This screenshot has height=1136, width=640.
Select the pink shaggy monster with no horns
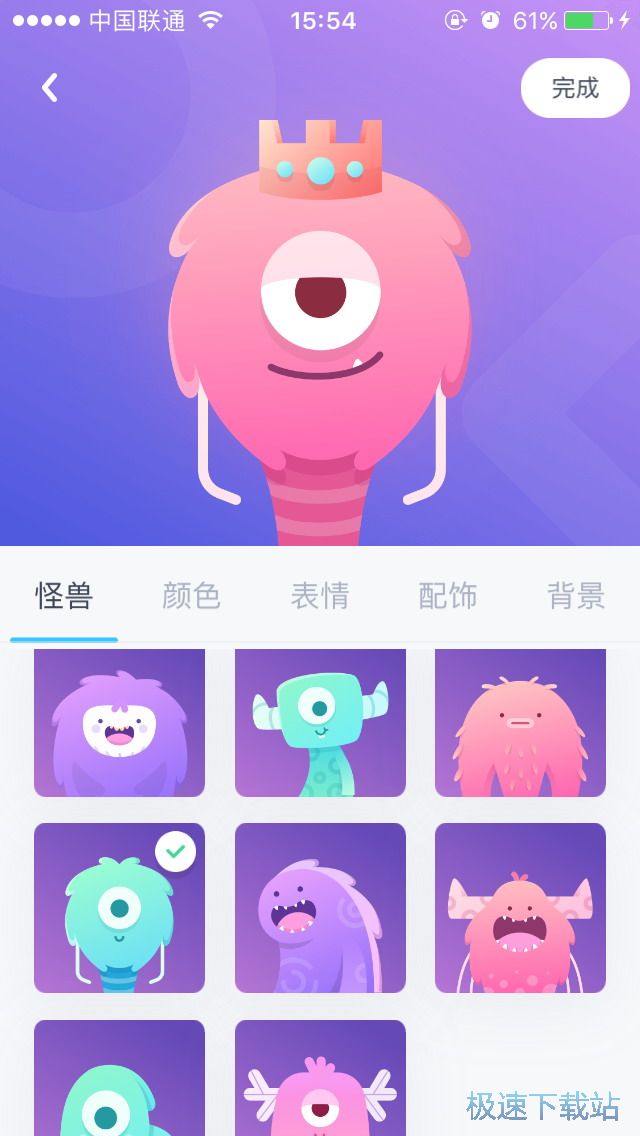point(520,724)
